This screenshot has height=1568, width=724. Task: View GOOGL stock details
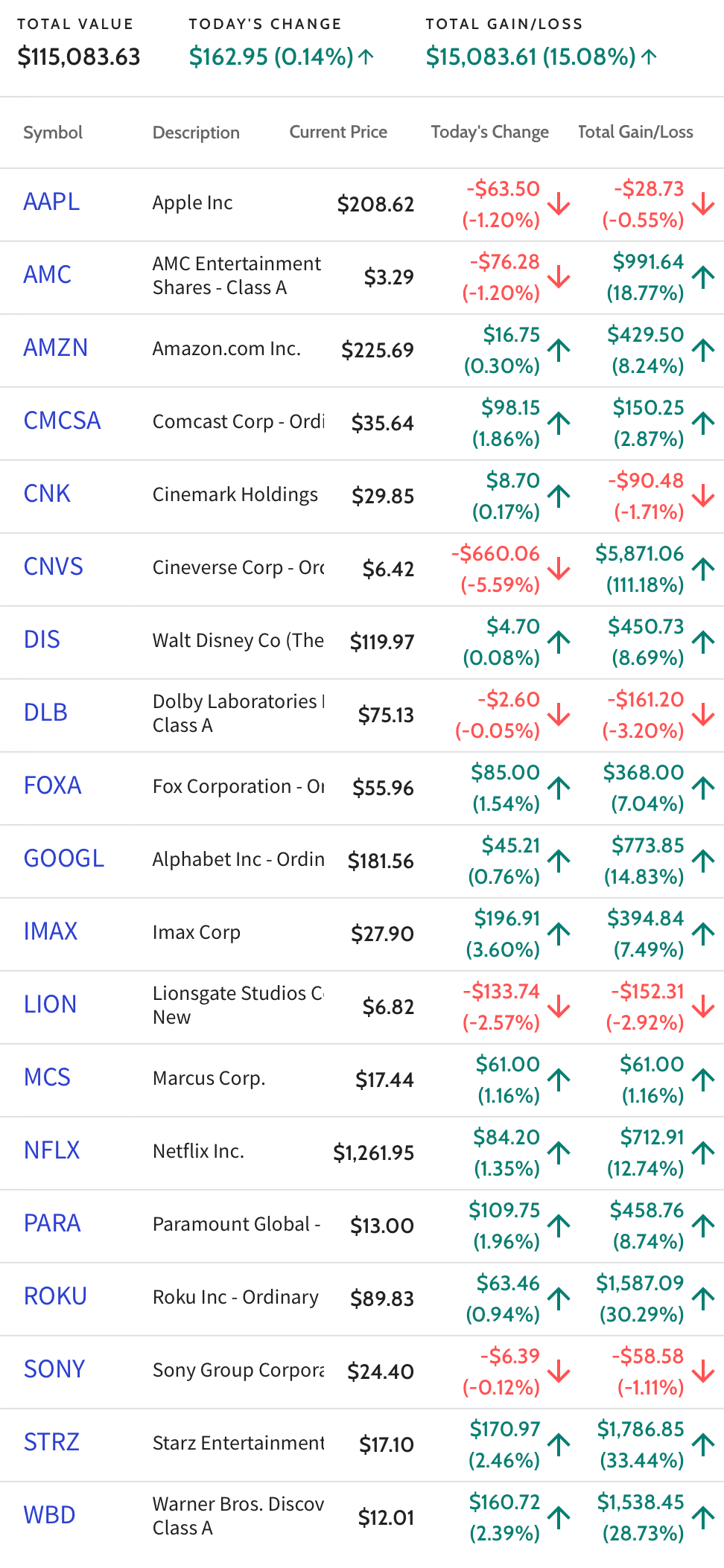(x=64, y=858)
